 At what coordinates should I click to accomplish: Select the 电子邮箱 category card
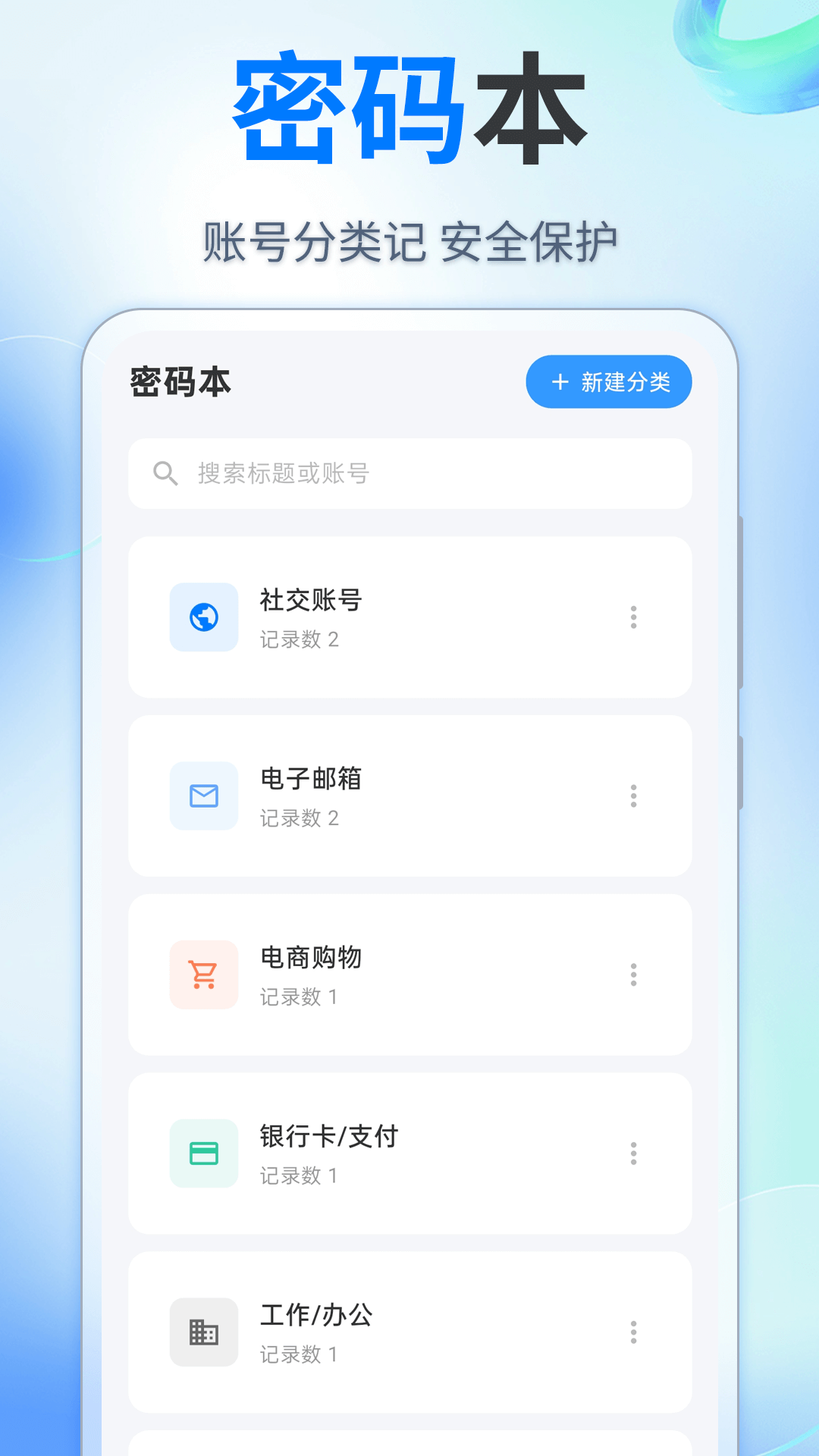[x=409, y=796]
